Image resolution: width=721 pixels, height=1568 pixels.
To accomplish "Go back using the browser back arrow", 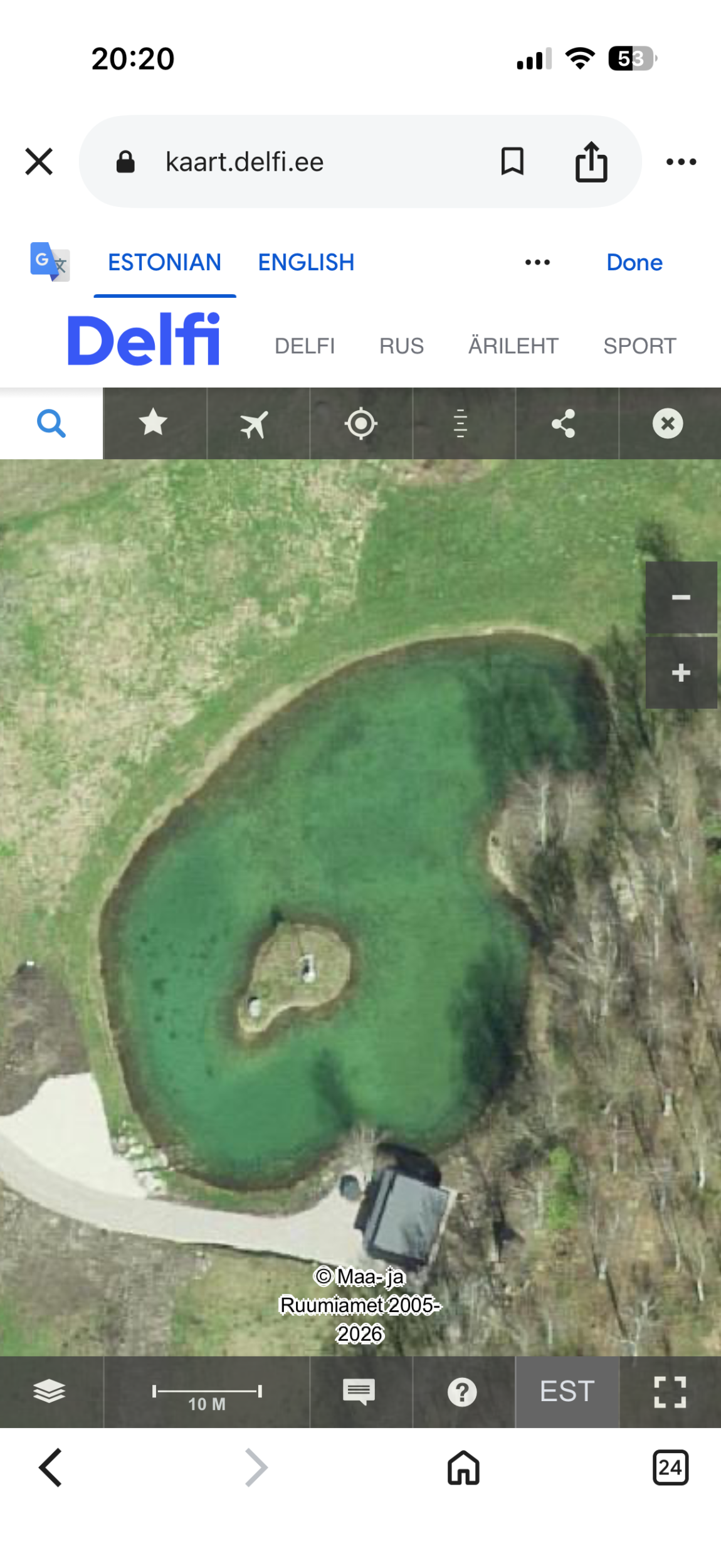I will tap(50, 1468).
